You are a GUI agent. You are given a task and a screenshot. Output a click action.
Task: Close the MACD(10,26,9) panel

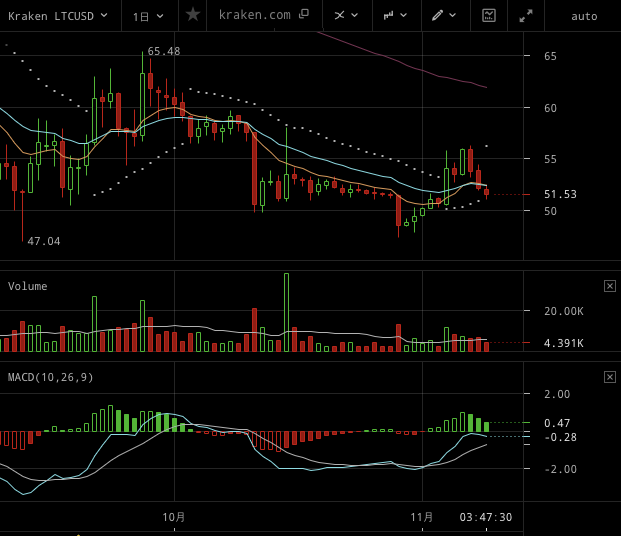coord(610,377)
